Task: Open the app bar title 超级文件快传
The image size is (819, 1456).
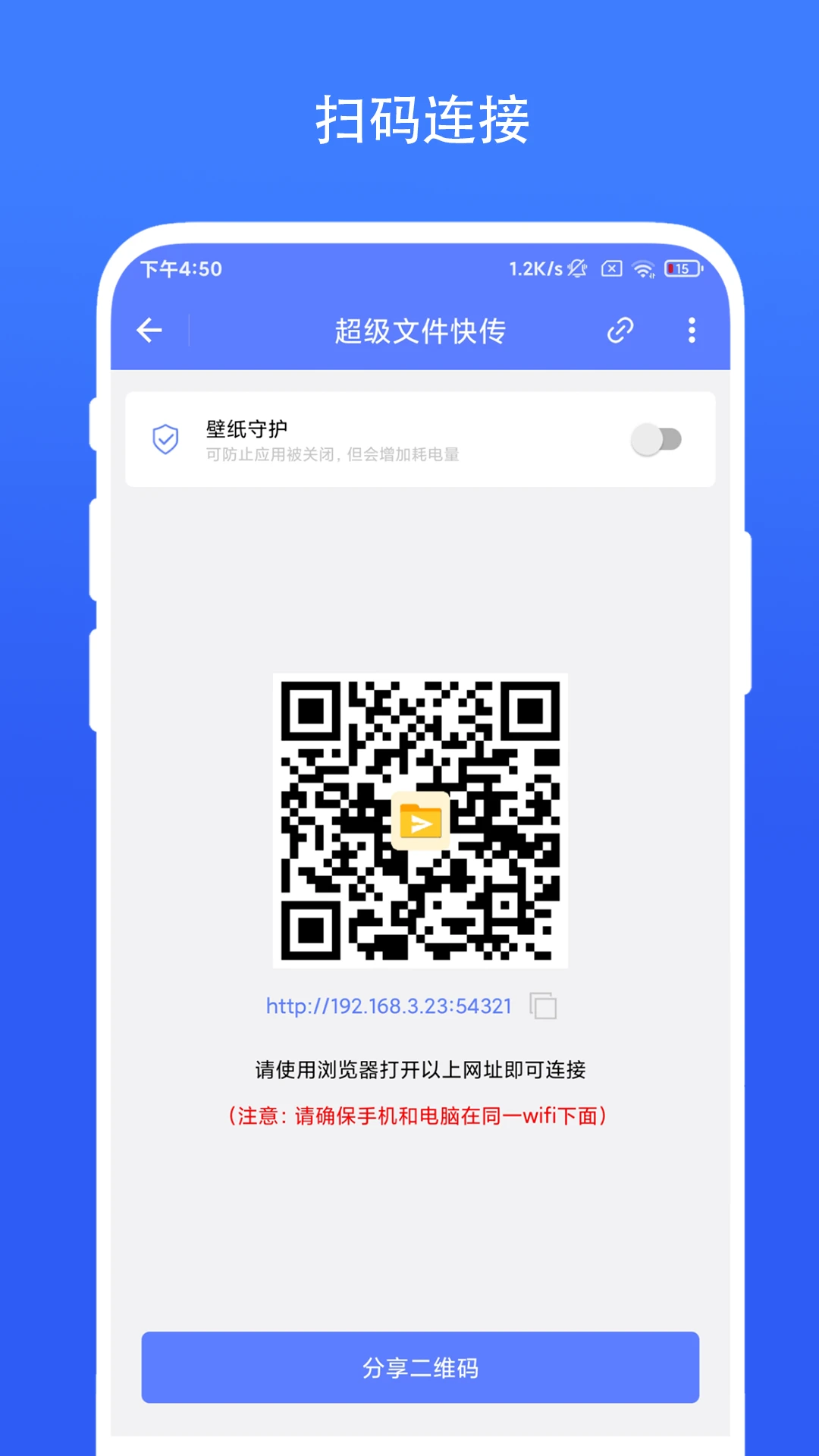Action: (x=420, y=331)
